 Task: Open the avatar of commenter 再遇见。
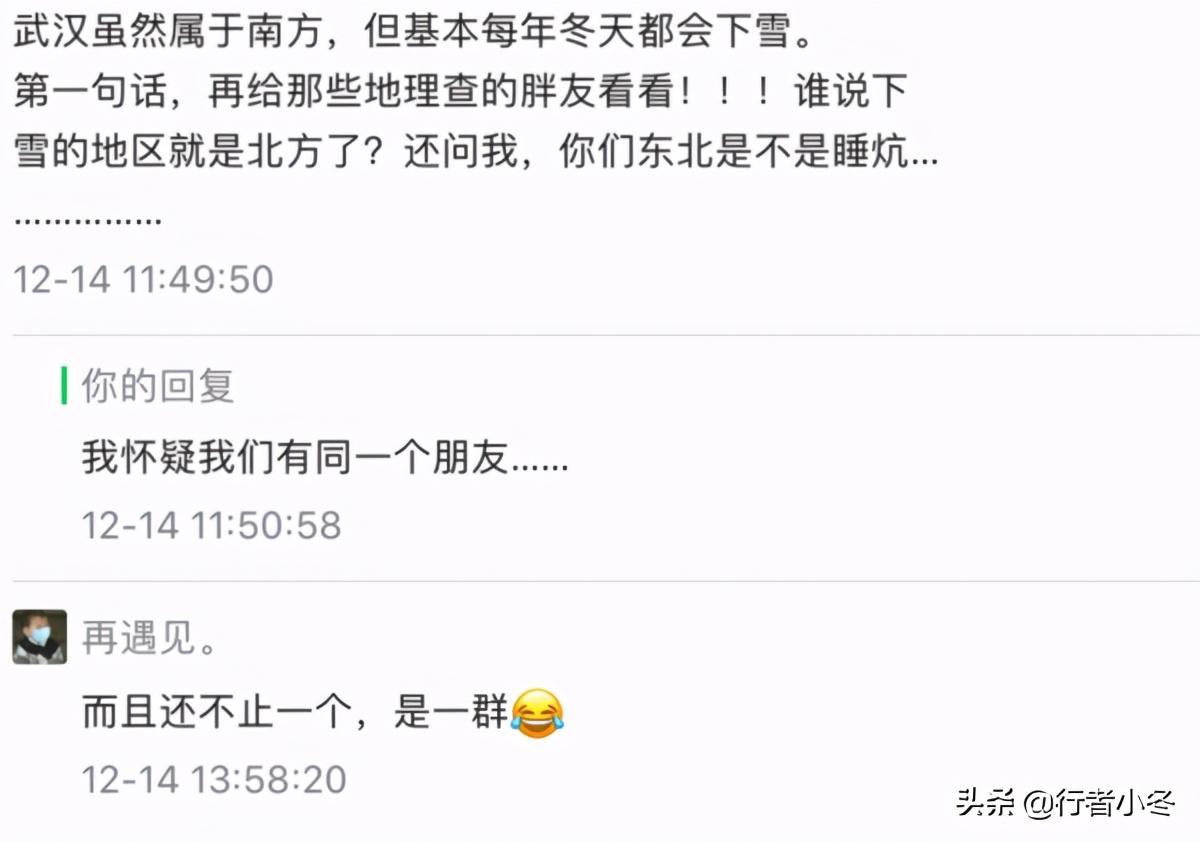(x=39, y=637)
